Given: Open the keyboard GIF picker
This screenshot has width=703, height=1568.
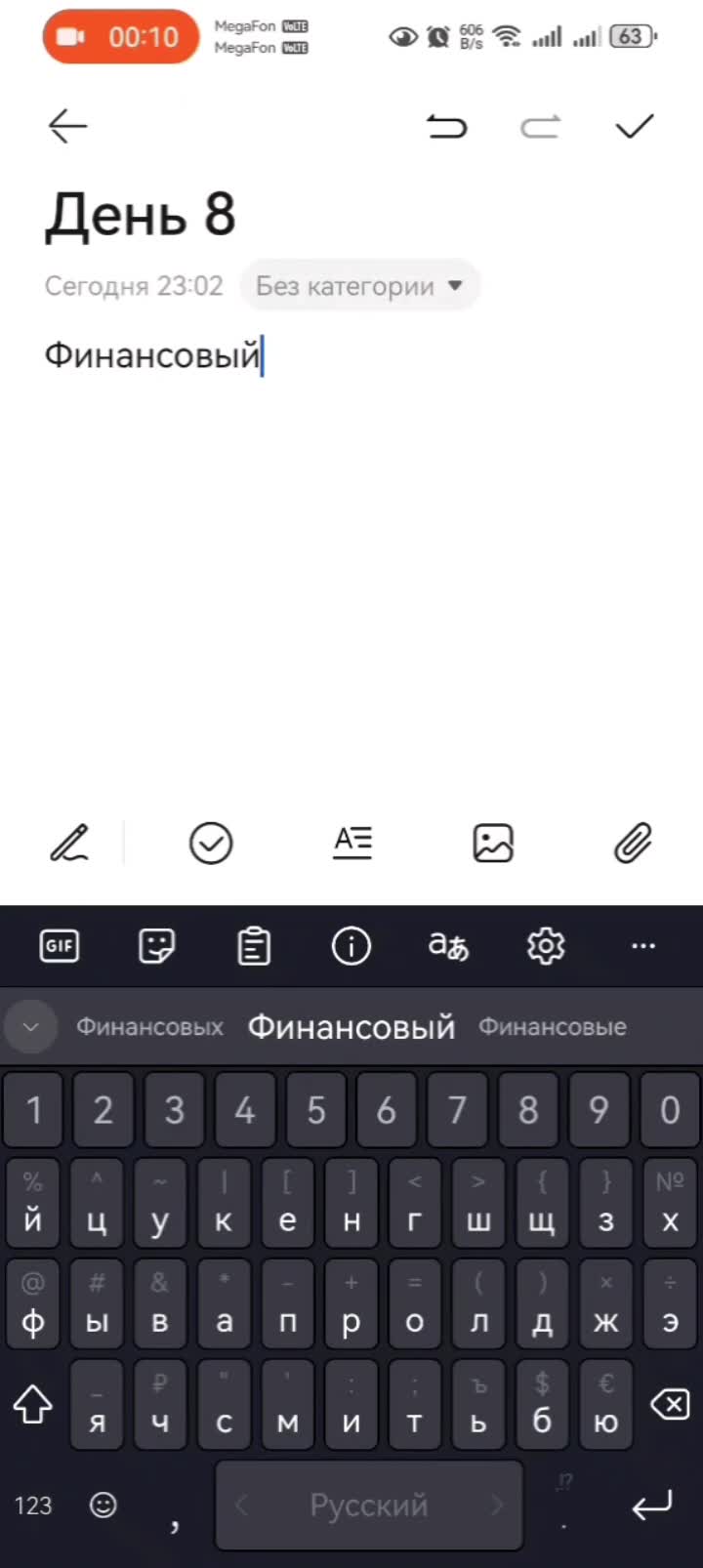Looking at the screenshot, I should coord(60,945).
